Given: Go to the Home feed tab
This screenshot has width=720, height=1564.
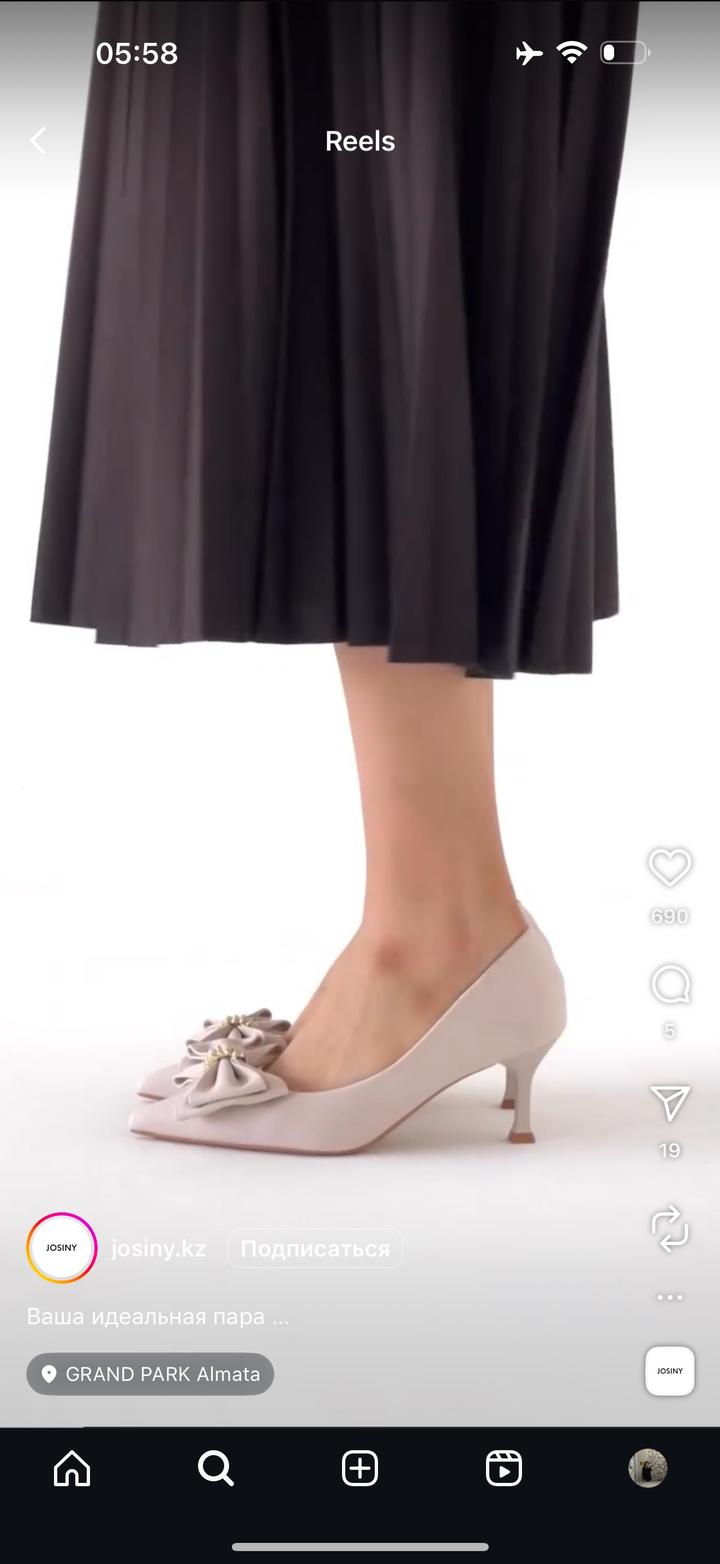Looking at the screenshot, I should 72,1468.
